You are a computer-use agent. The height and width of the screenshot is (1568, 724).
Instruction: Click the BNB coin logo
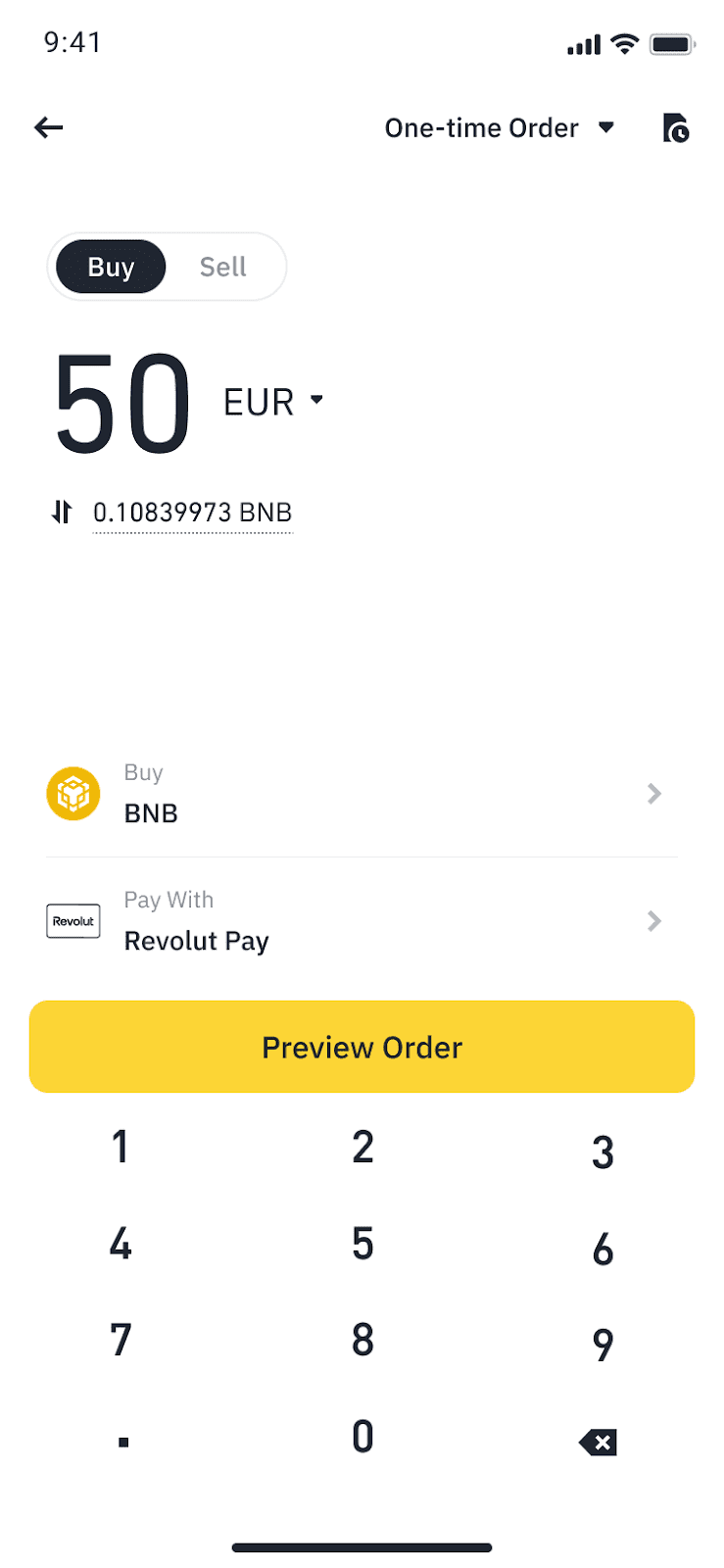point(72,793)
